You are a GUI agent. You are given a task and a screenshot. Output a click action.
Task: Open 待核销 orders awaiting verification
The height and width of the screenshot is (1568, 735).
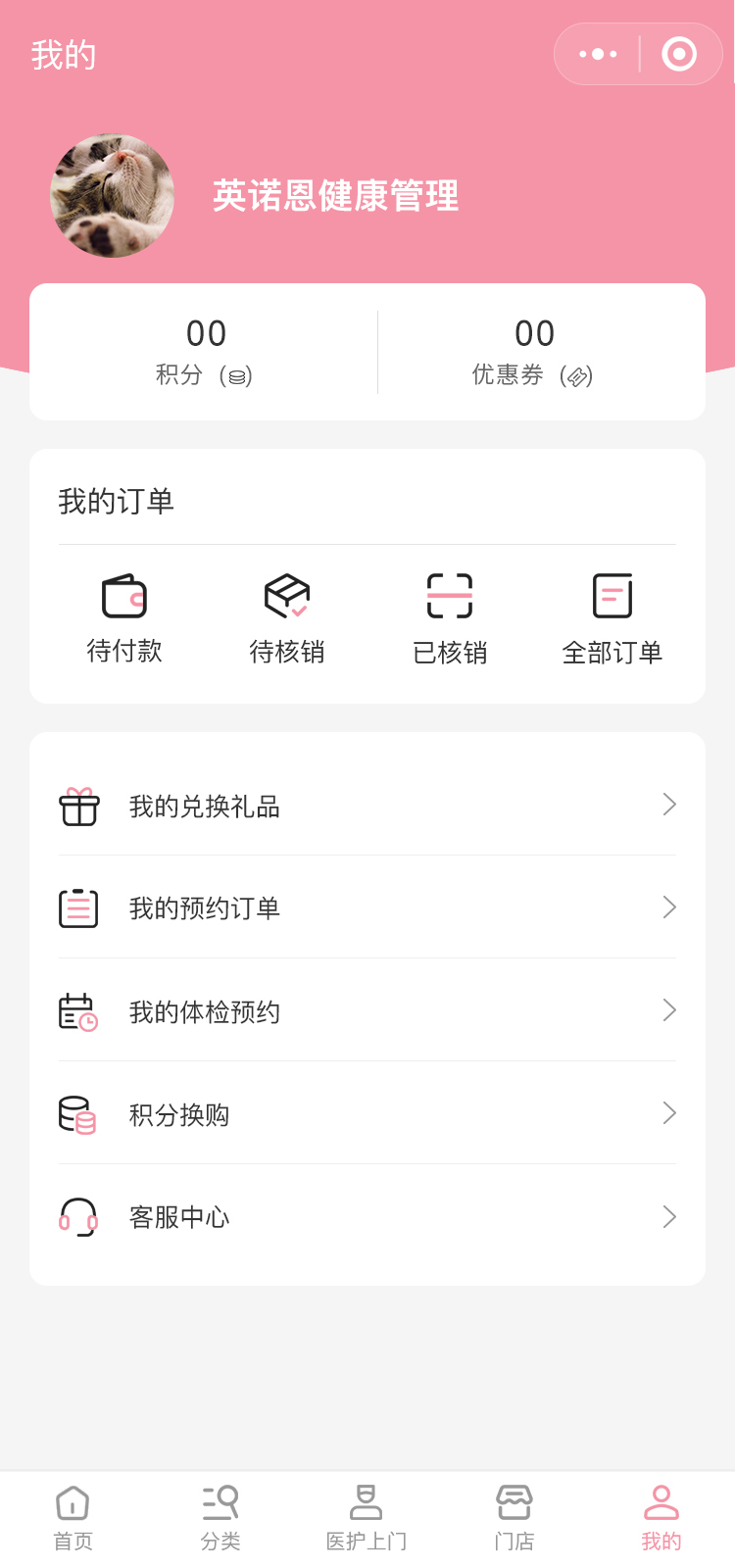[x=287, y=619]
